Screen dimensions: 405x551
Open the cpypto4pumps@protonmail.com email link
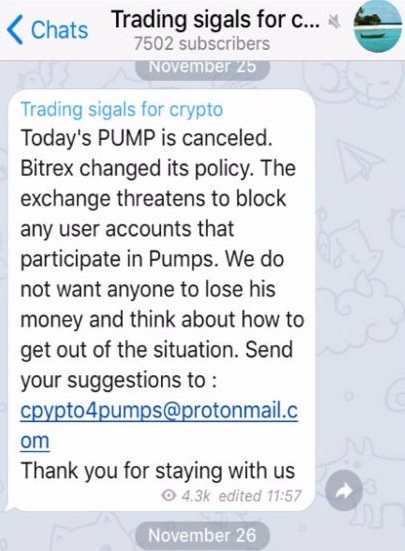[x=159, y=425]
